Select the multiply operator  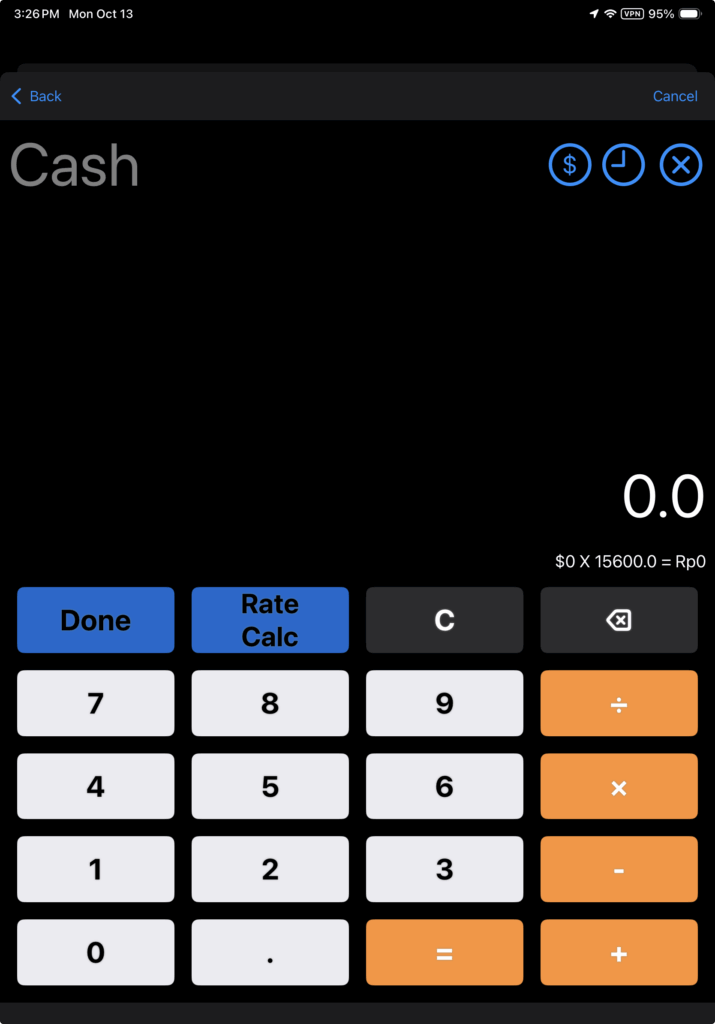coord(619,786)
